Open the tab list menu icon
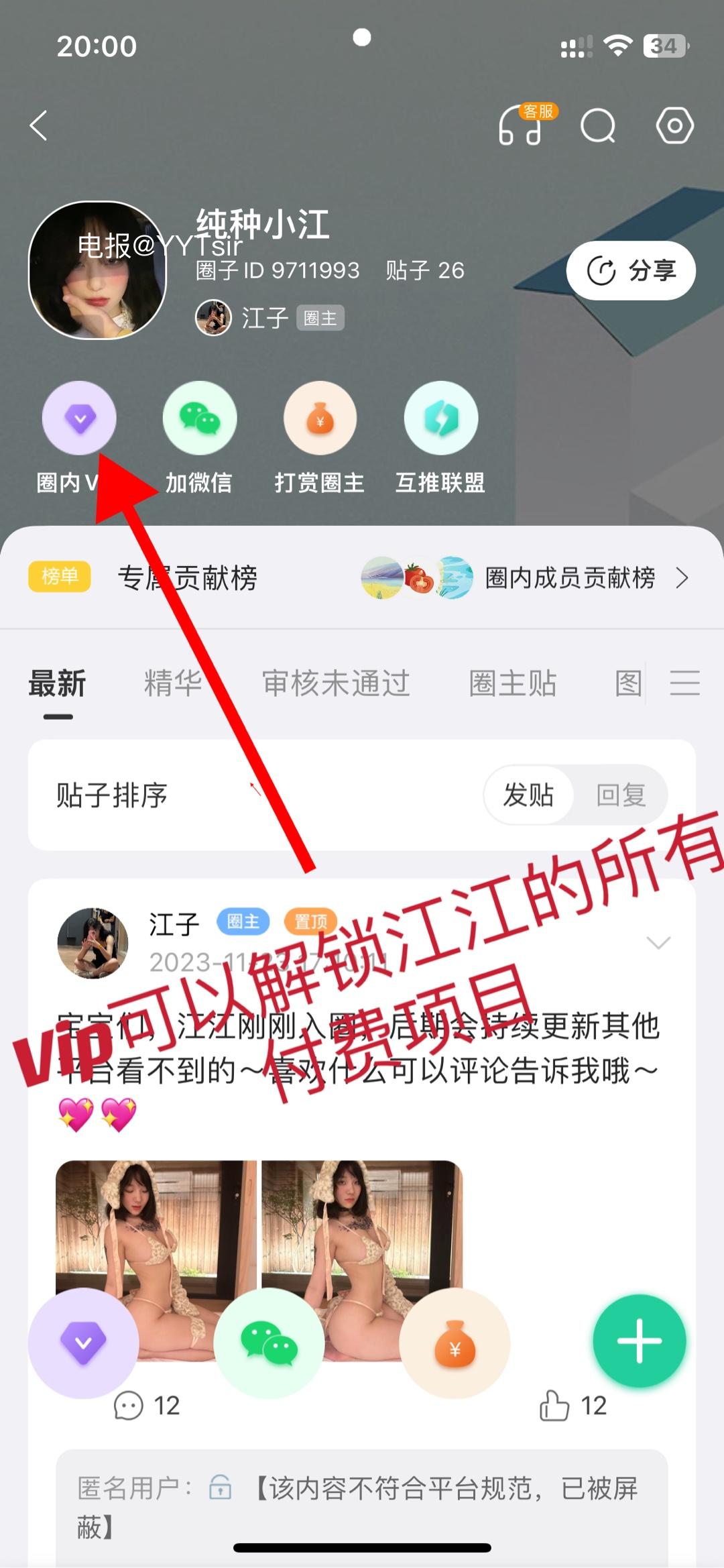Screen dimensions: 724x1568 click(685, 683)
